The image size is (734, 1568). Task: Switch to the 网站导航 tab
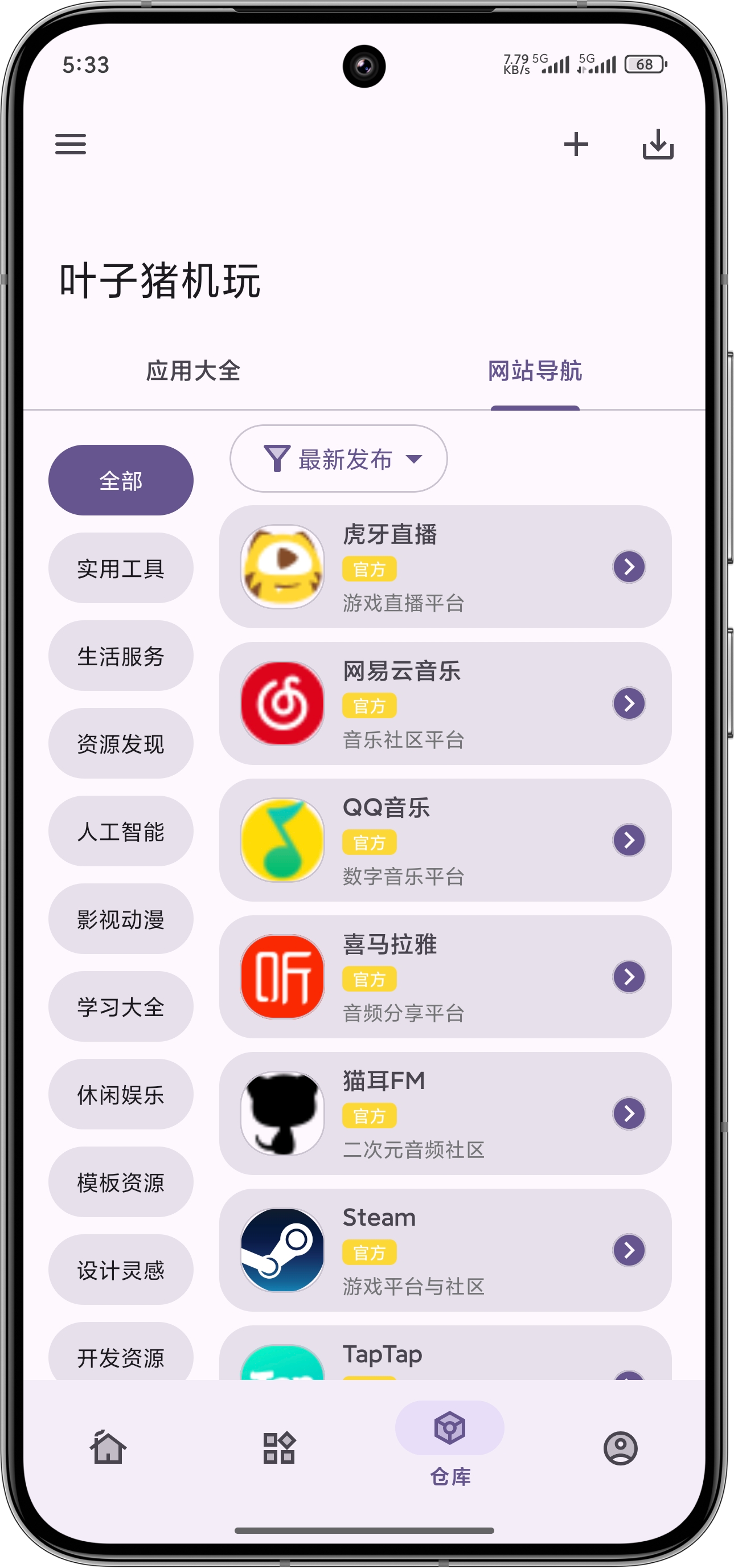(535, 372)
